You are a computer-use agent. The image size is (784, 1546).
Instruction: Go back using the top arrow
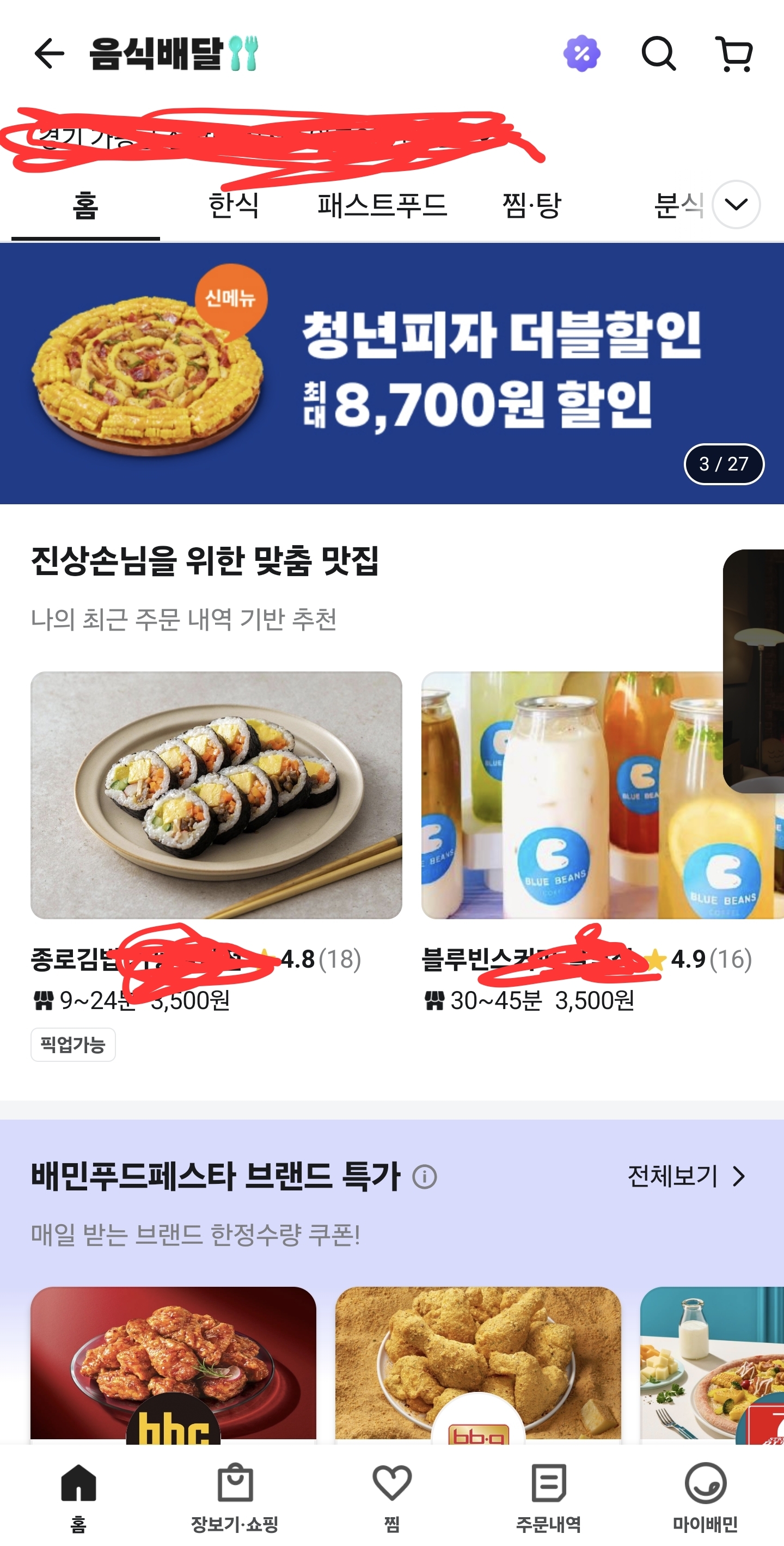[49, 54]
